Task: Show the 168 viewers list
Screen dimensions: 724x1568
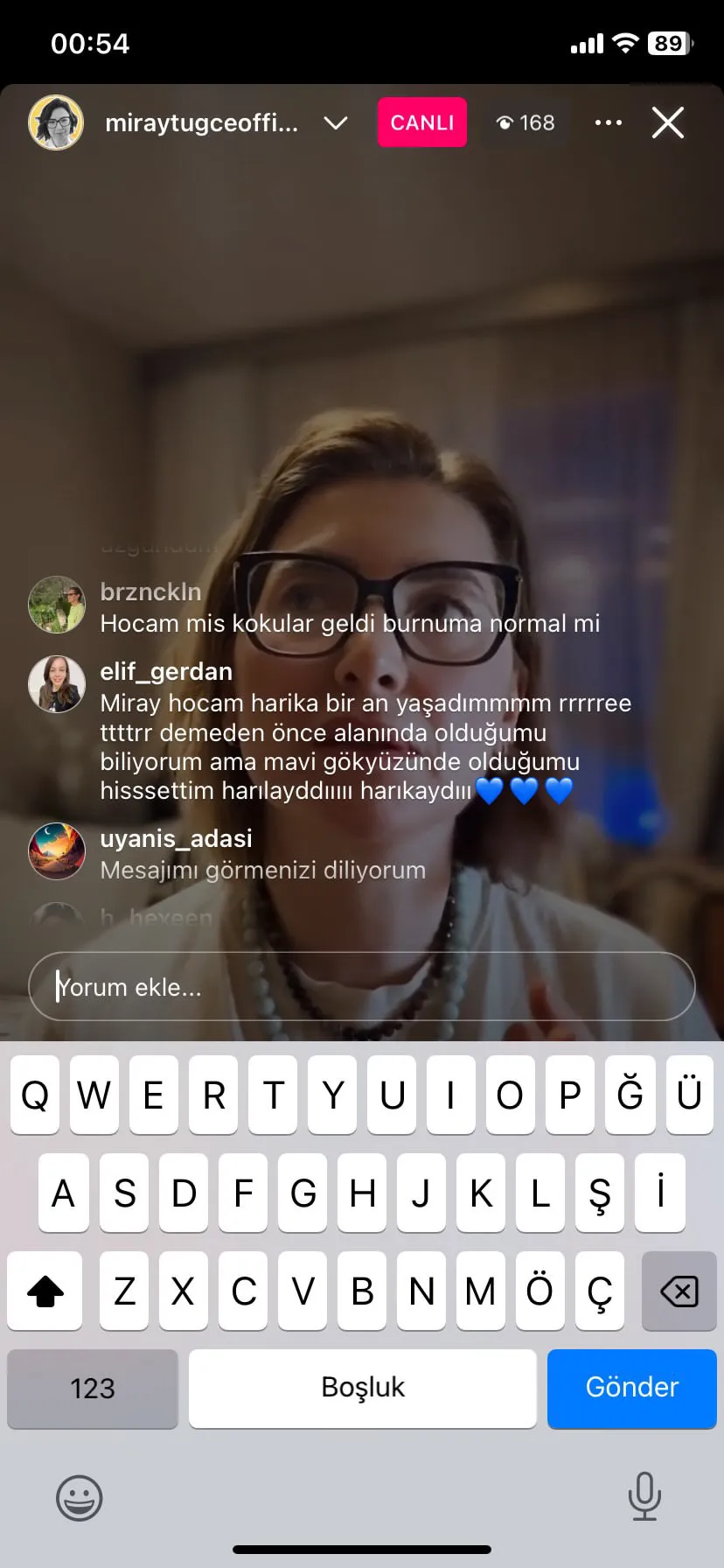Action: pyautogui.click(x=526, y=122)
